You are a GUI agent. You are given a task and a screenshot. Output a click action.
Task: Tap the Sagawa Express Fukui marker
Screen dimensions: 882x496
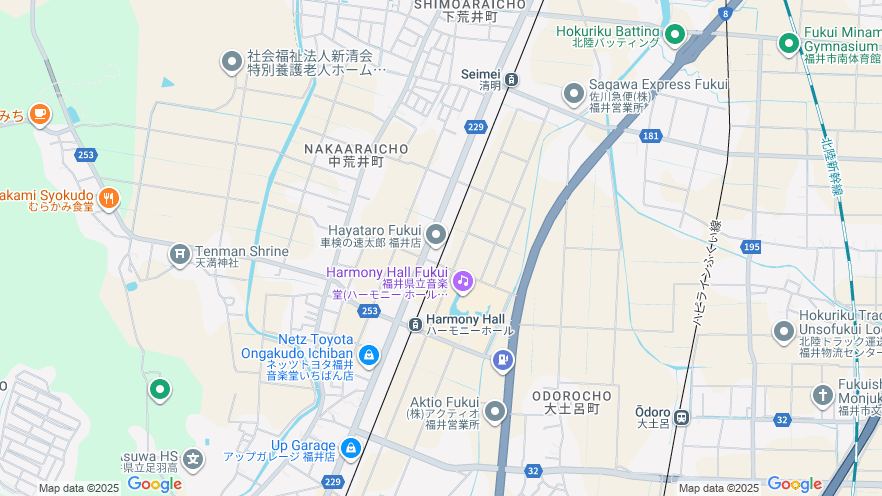coord(573,94)
